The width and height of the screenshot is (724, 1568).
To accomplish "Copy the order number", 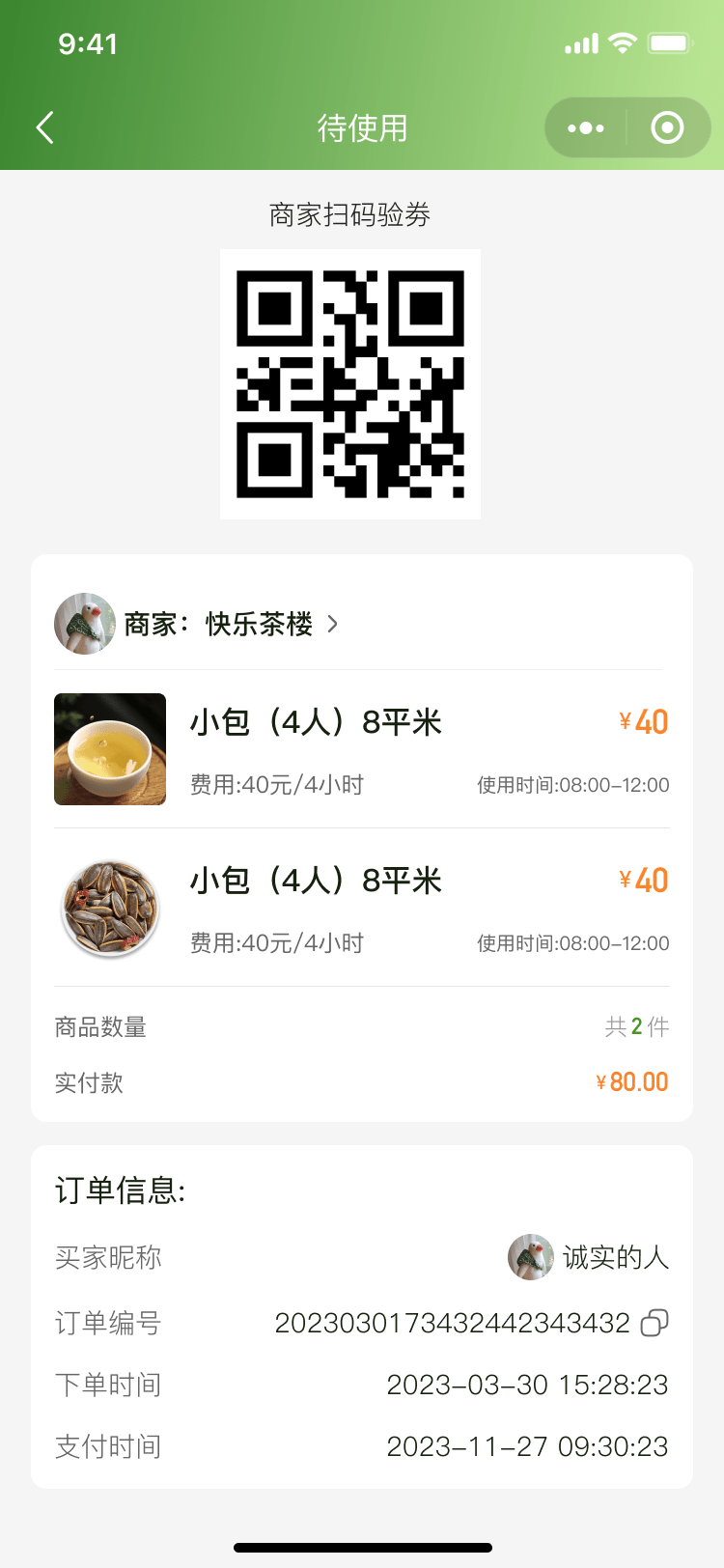I will pyautogui.click(x=654, y=1323).
